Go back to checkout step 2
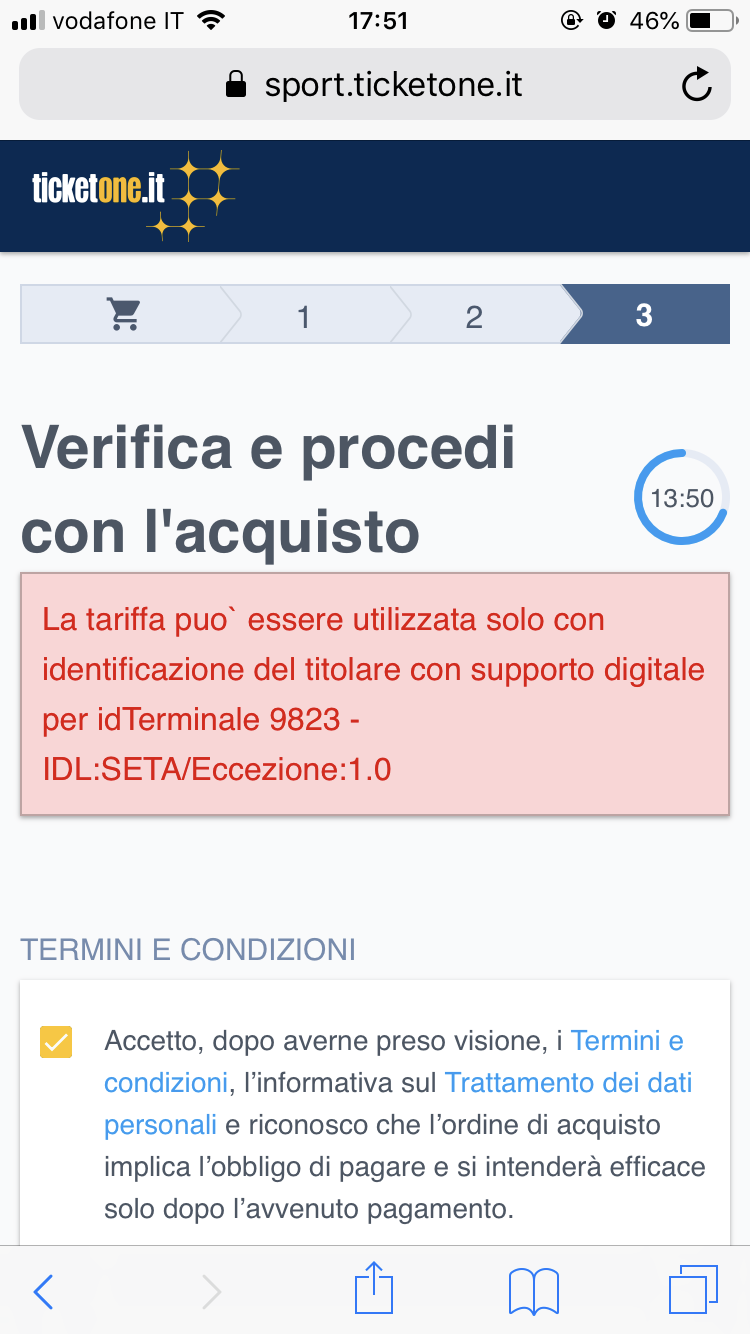Image resolution: width=750 pixels, height=1334 pixels. point(474,315)
